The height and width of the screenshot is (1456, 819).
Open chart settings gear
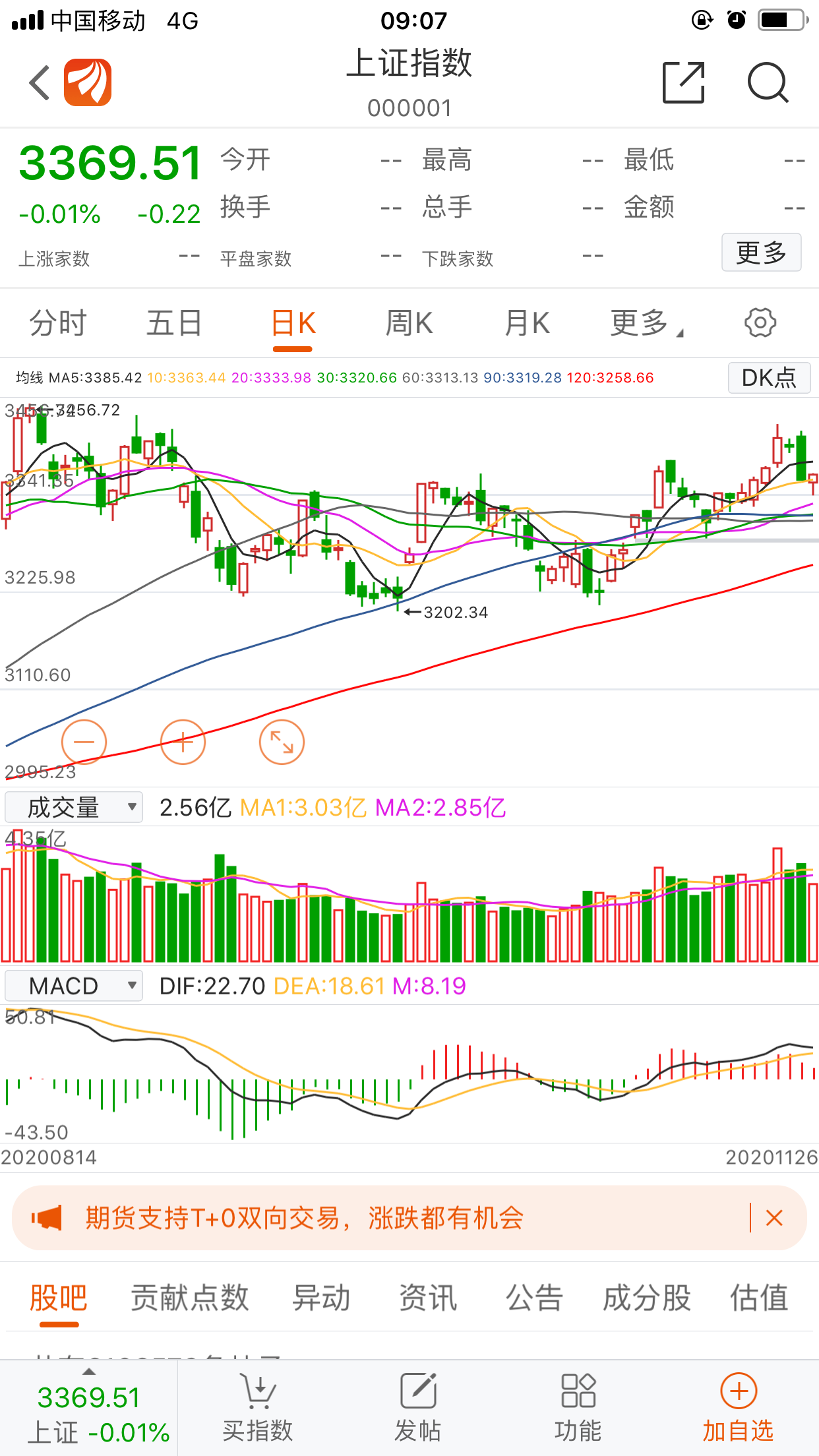pyautogui.click(x=760, y=323)
